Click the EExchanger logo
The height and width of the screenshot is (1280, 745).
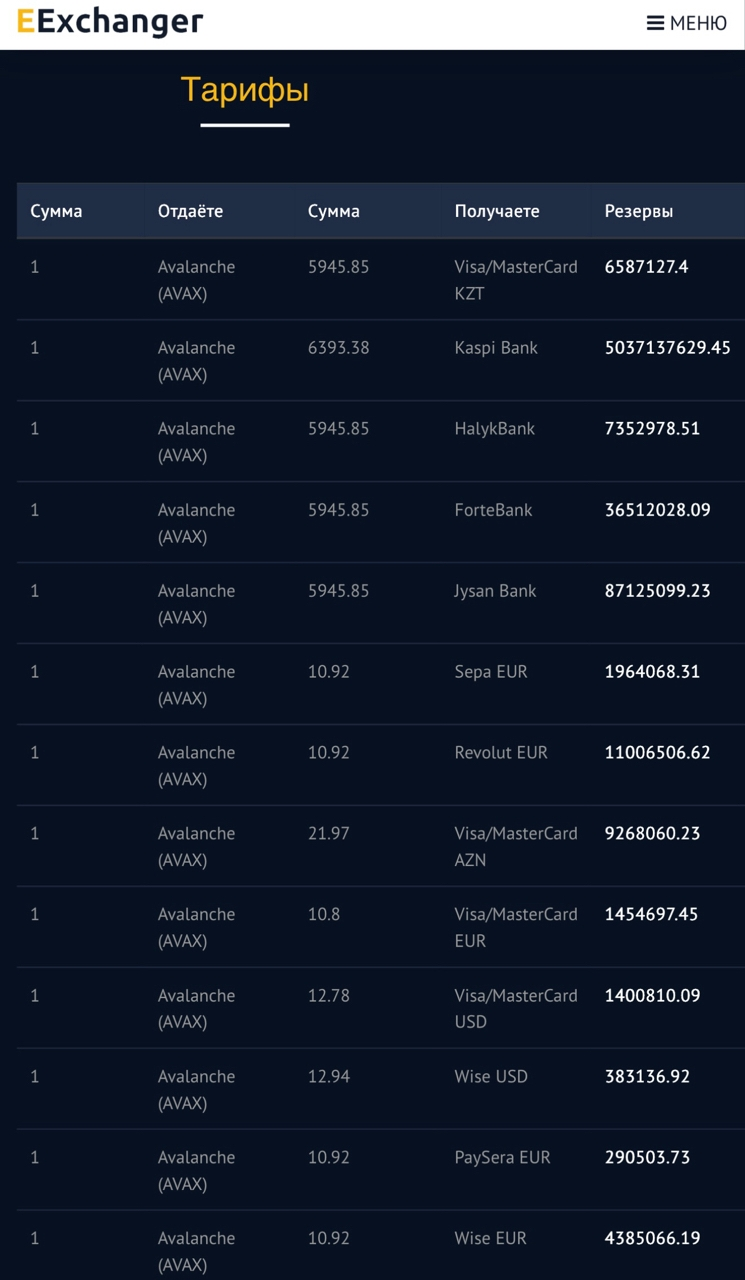pos(110,21)
